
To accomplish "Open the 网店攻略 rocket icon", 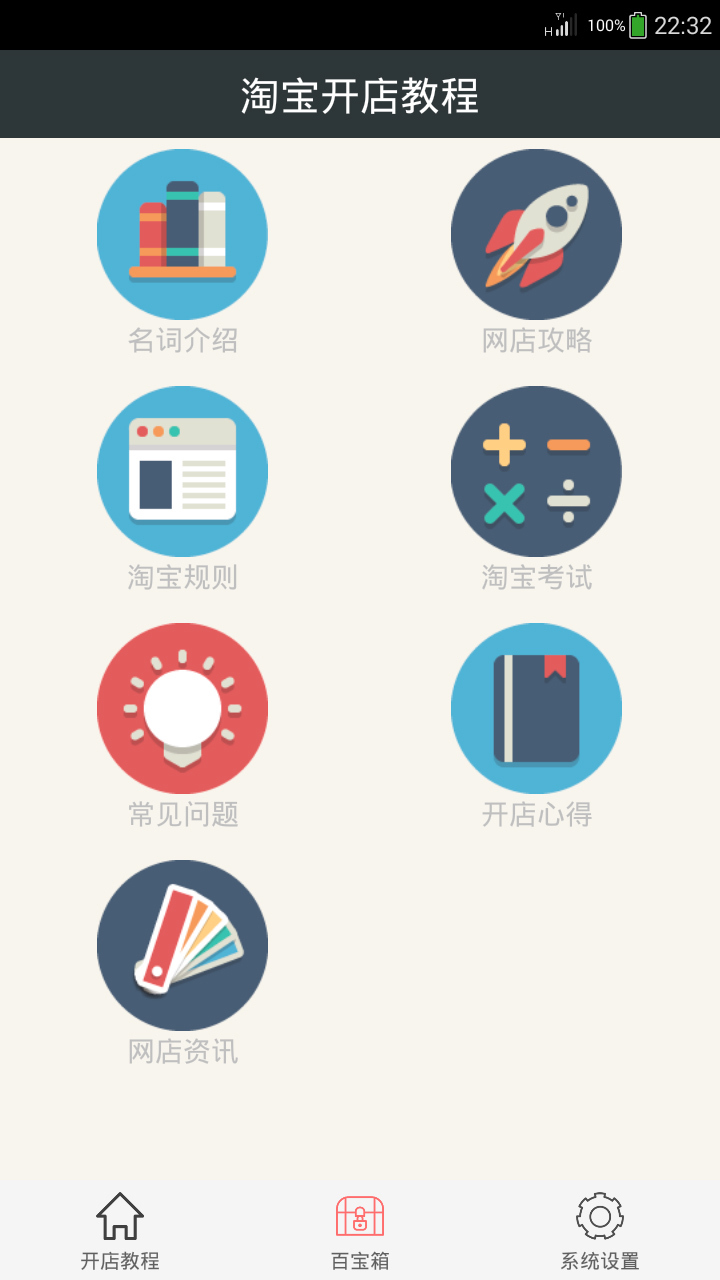I will tap(536, 234).
